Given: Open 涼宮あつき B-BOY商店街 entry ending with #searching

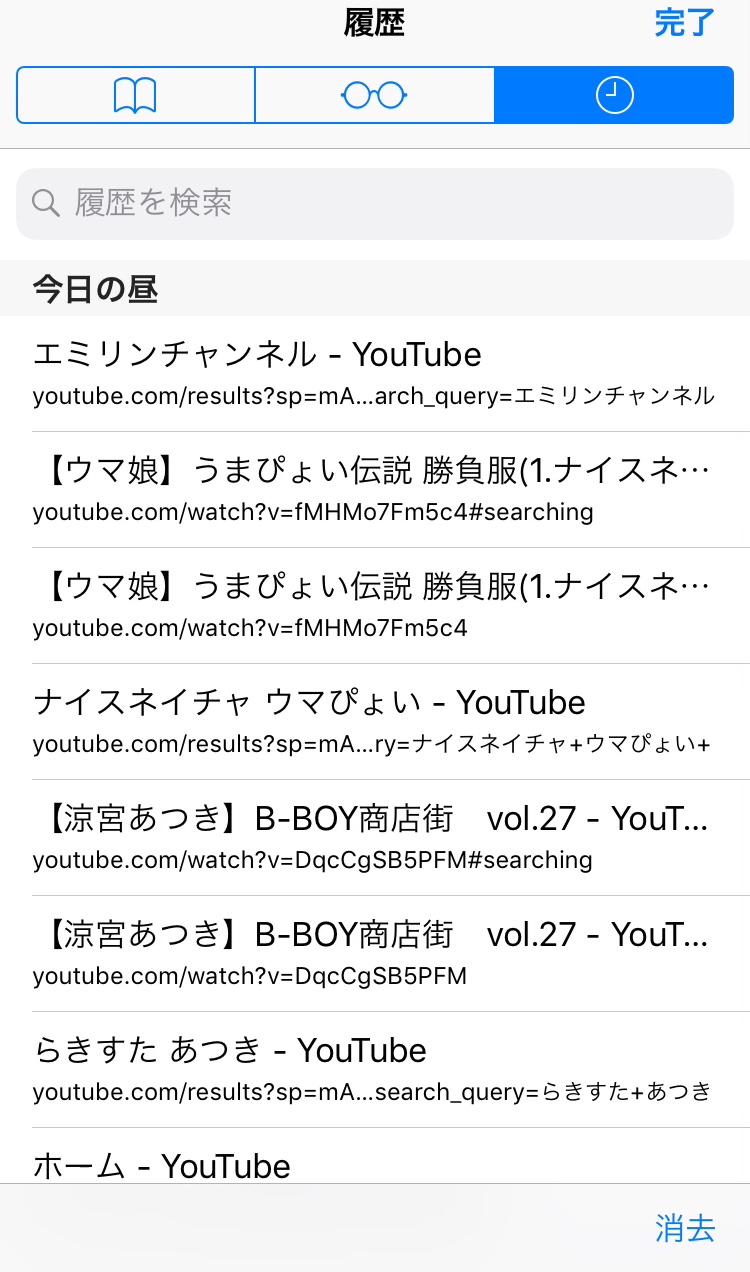Looking at the screenshot, I should coord(375,837).
